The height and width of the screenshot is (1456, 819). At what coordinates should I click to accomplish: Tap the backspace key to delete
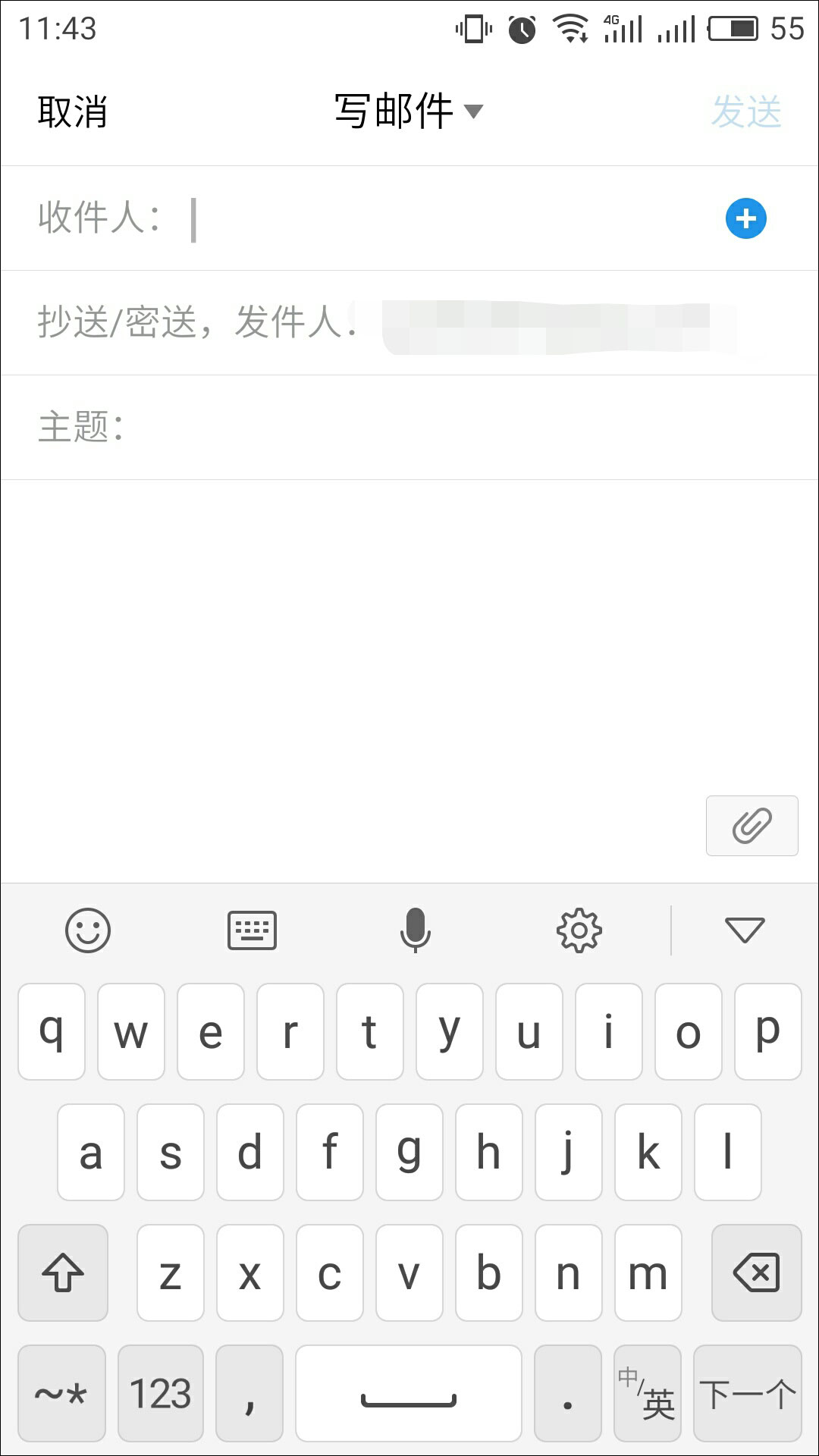(756, 1272)
